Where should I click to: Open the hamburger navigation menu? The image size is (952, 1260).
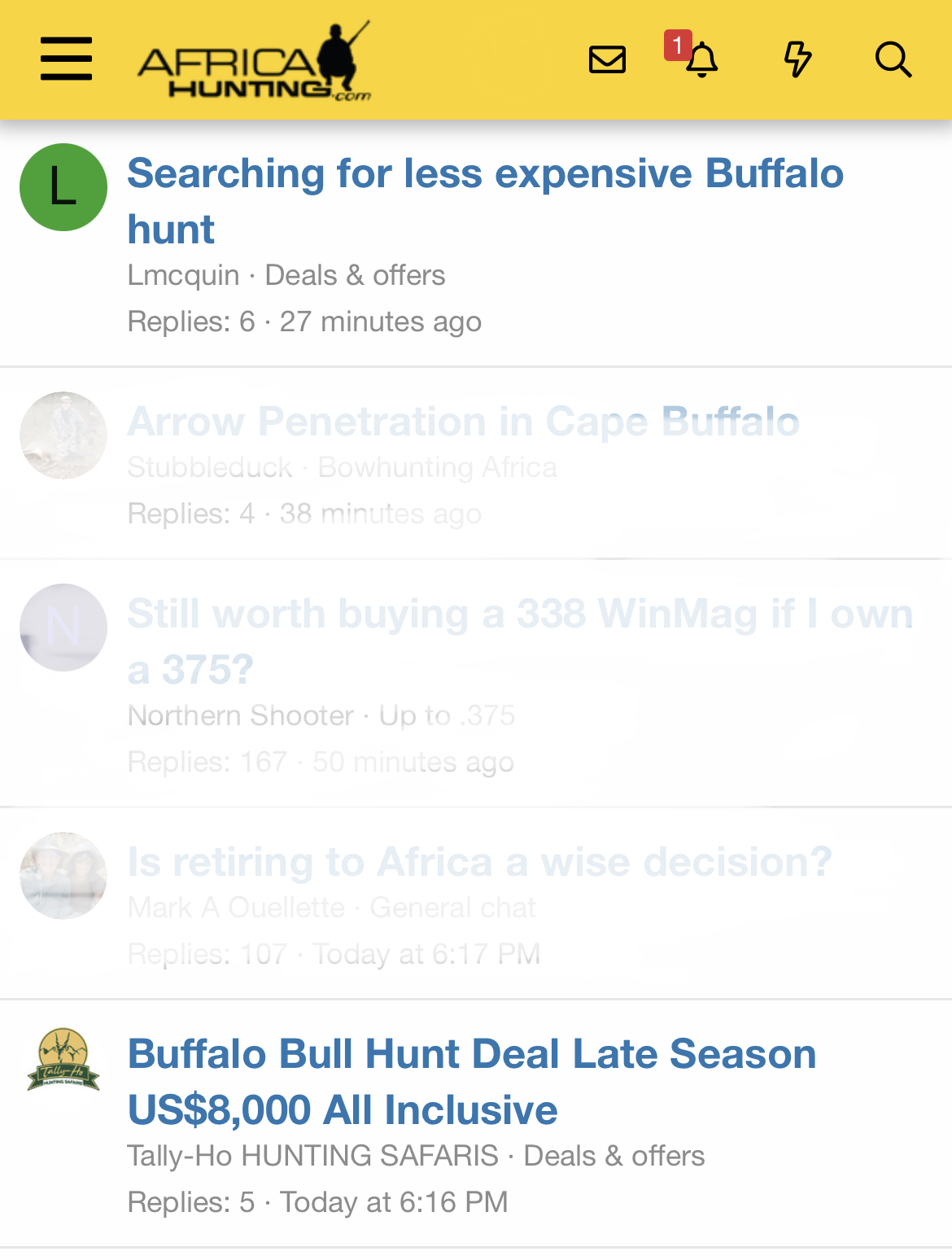[66, 59]
